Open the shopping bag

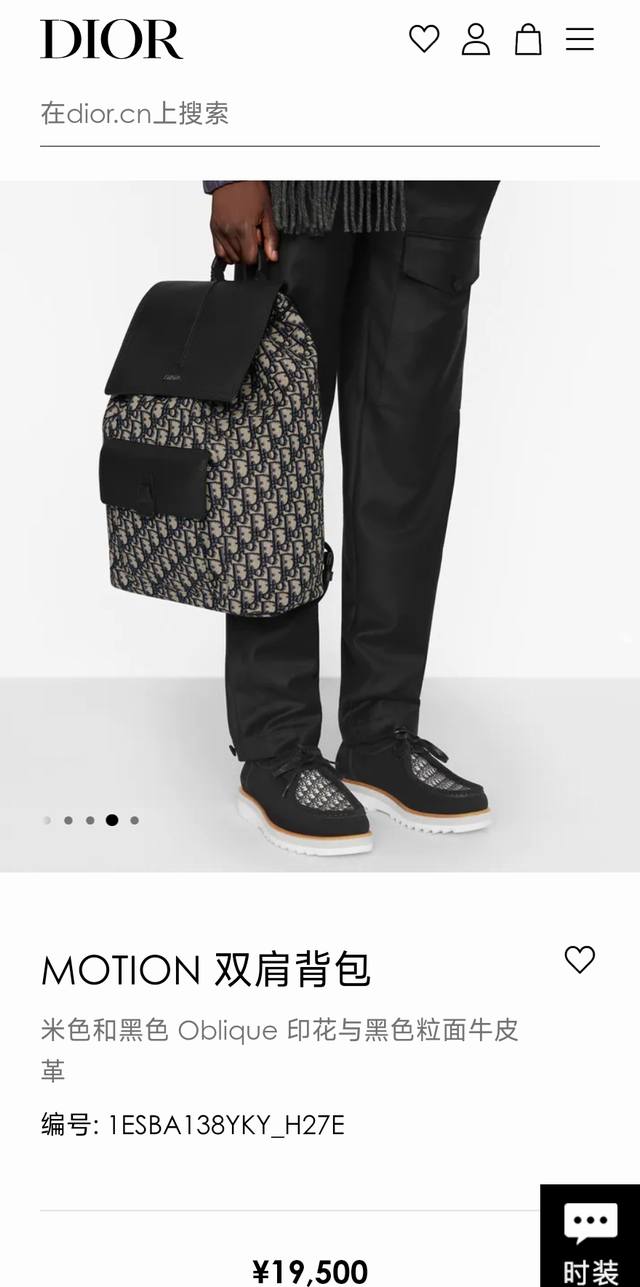[x=528, y=39]
